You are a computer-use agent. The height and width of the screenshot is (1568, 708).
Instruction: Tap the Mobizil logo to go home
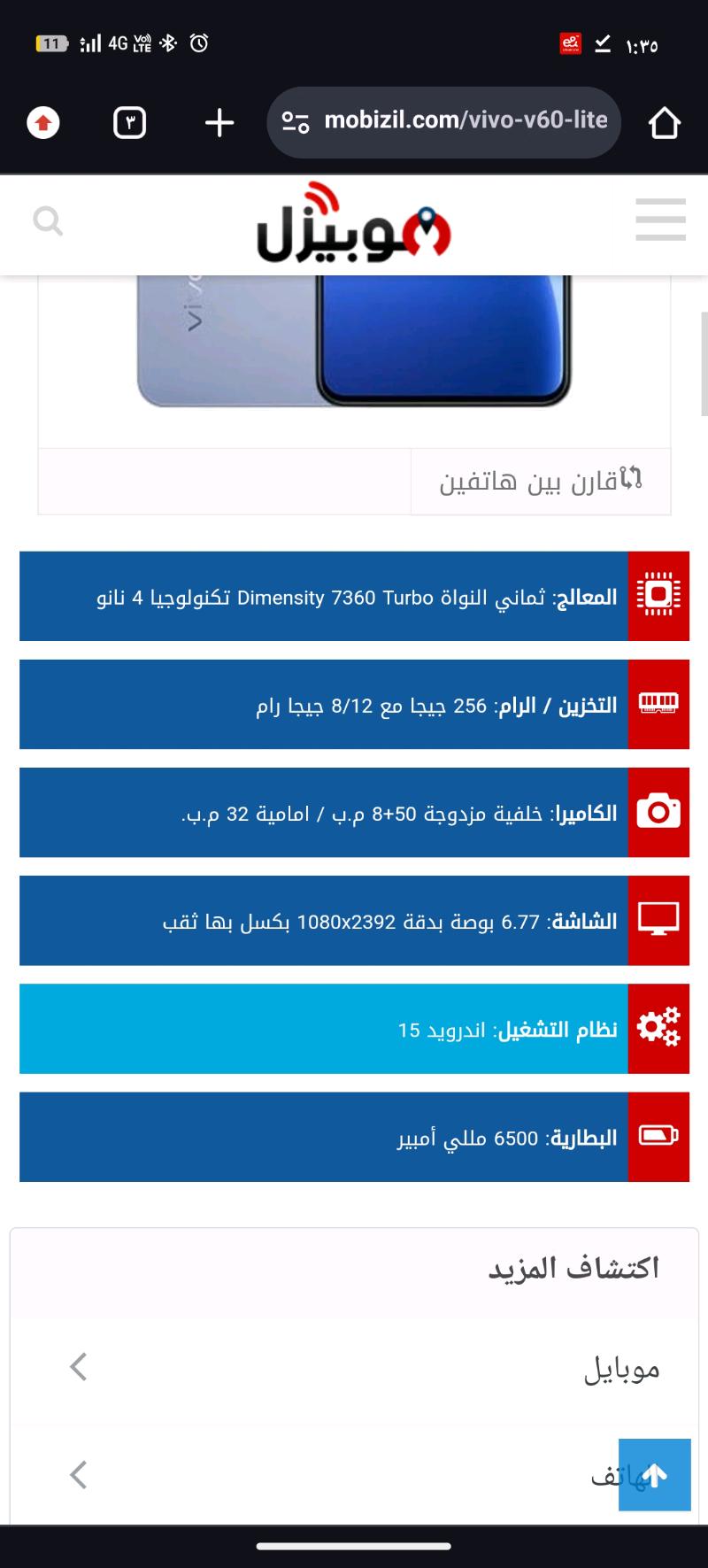pos(354,223)
